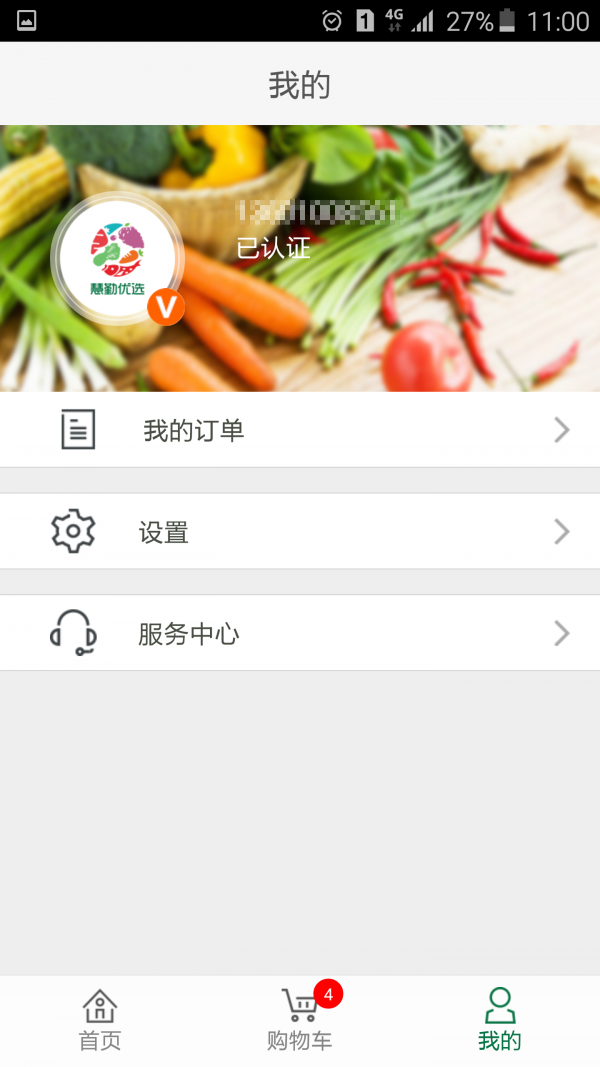600x1067 pixels.
Task: Go to the 购物车 shopping cart tab
Action: [x=300, y=1020]
